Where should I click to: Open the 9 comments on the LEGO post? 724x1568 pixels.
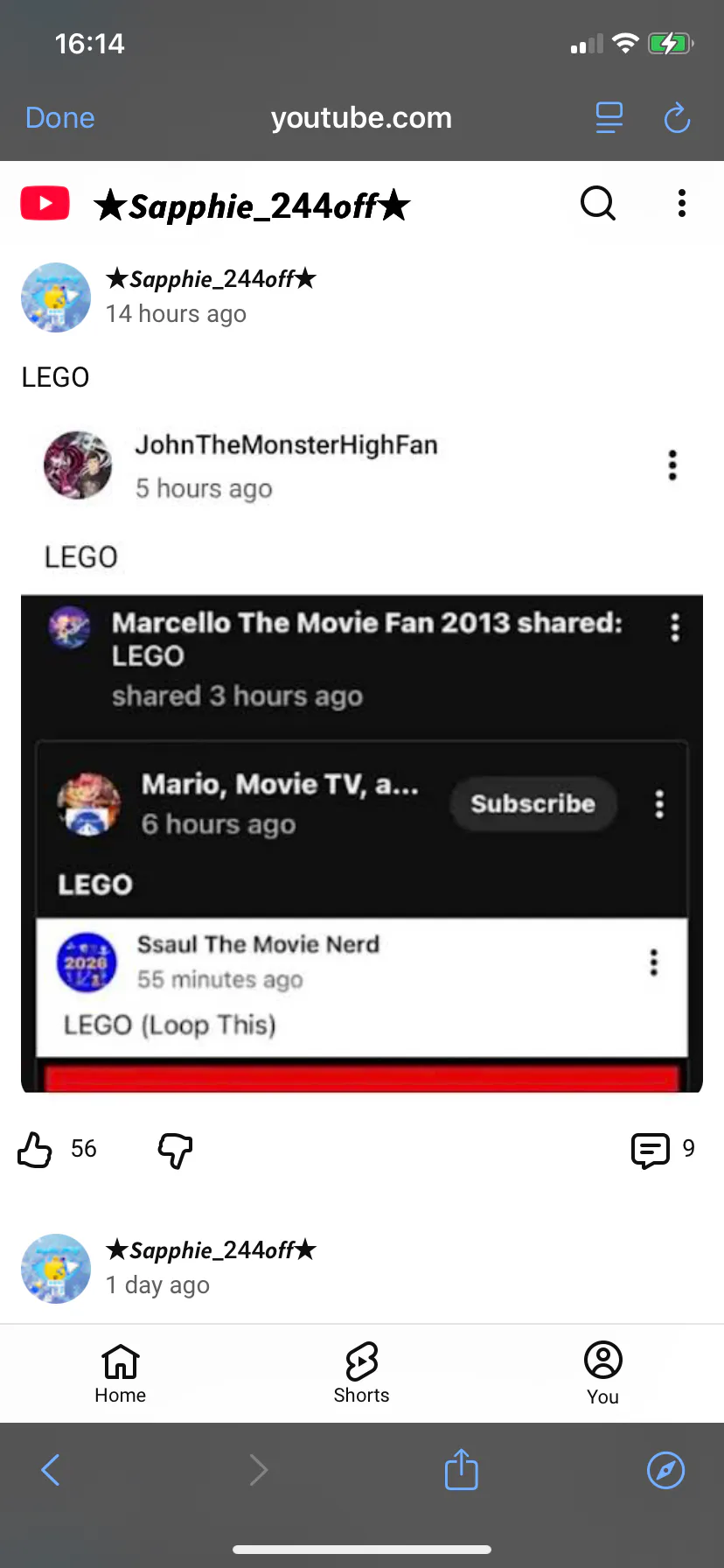pos(651,1150)
